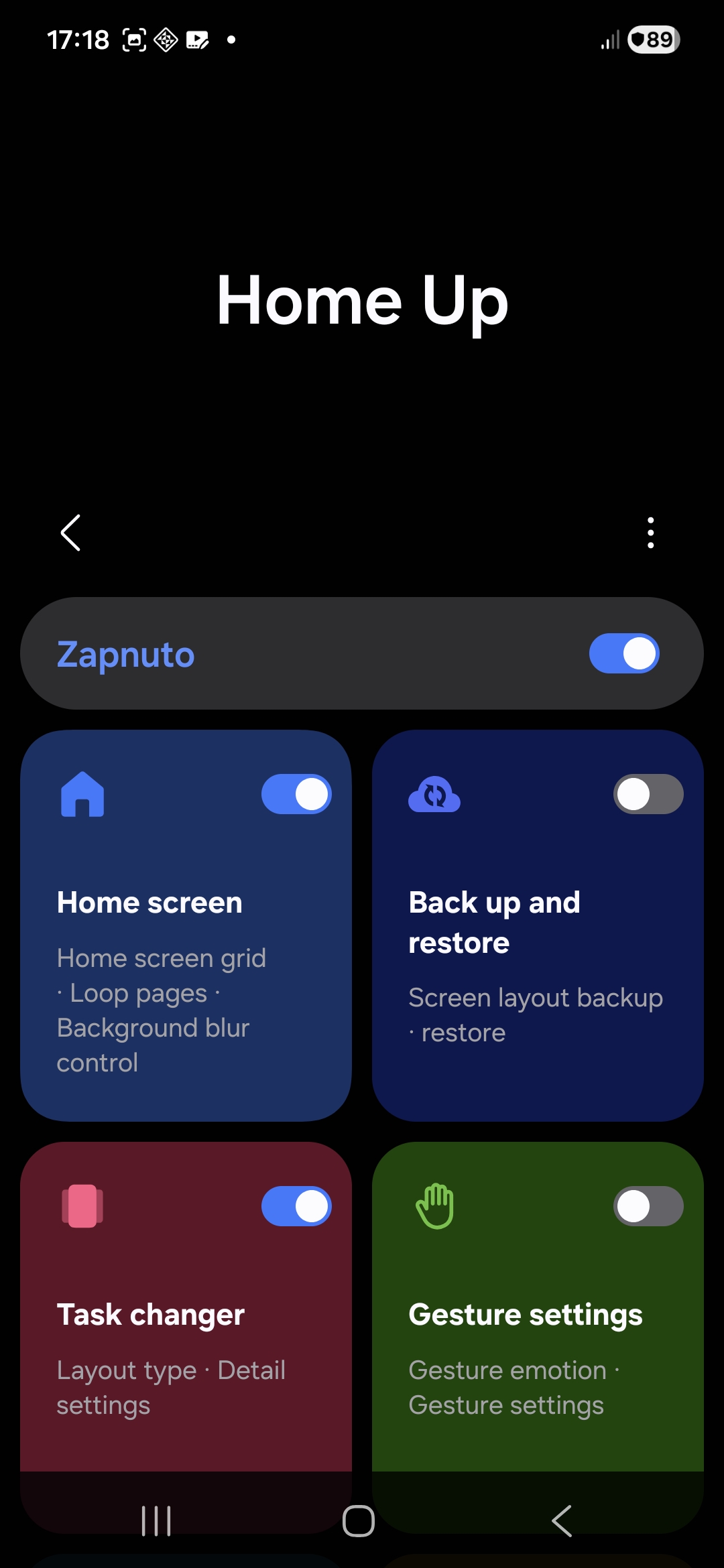
Task: Turn on the Gesture settings toggle
Action: point(648,1206)
